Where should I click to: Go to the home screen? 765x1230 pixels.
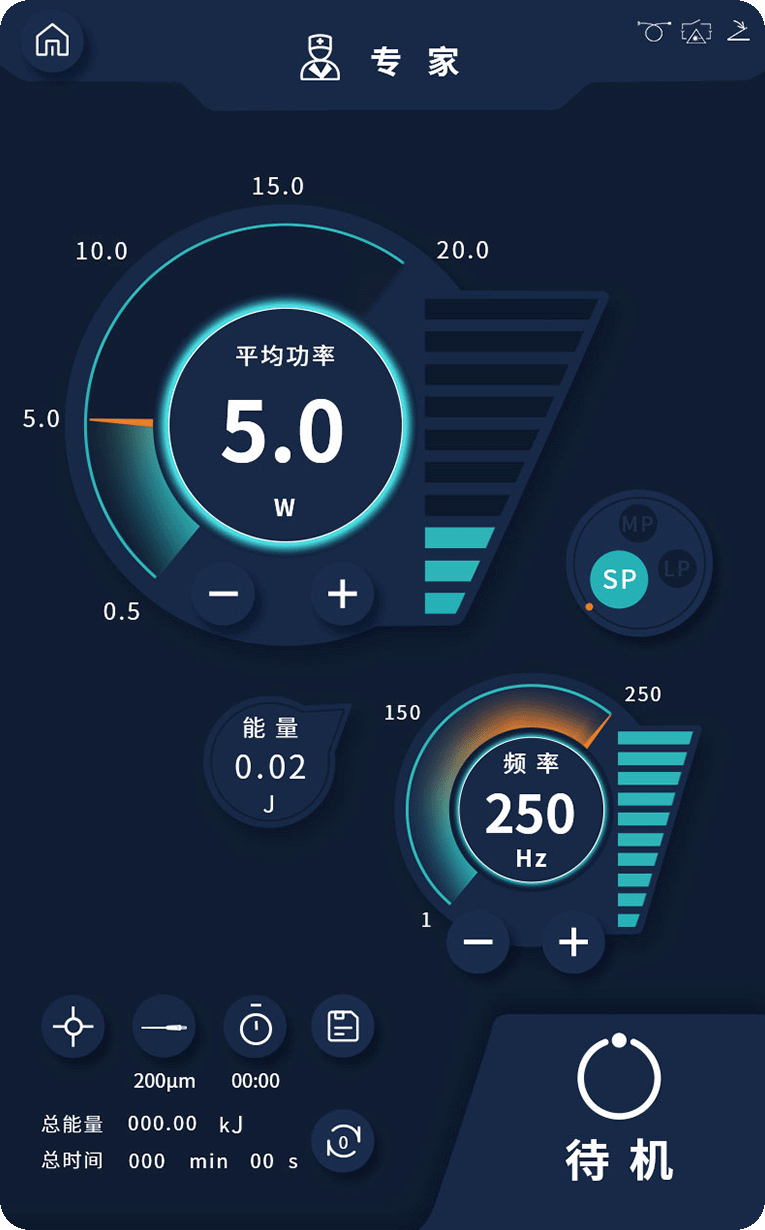(x=52, y=42)
